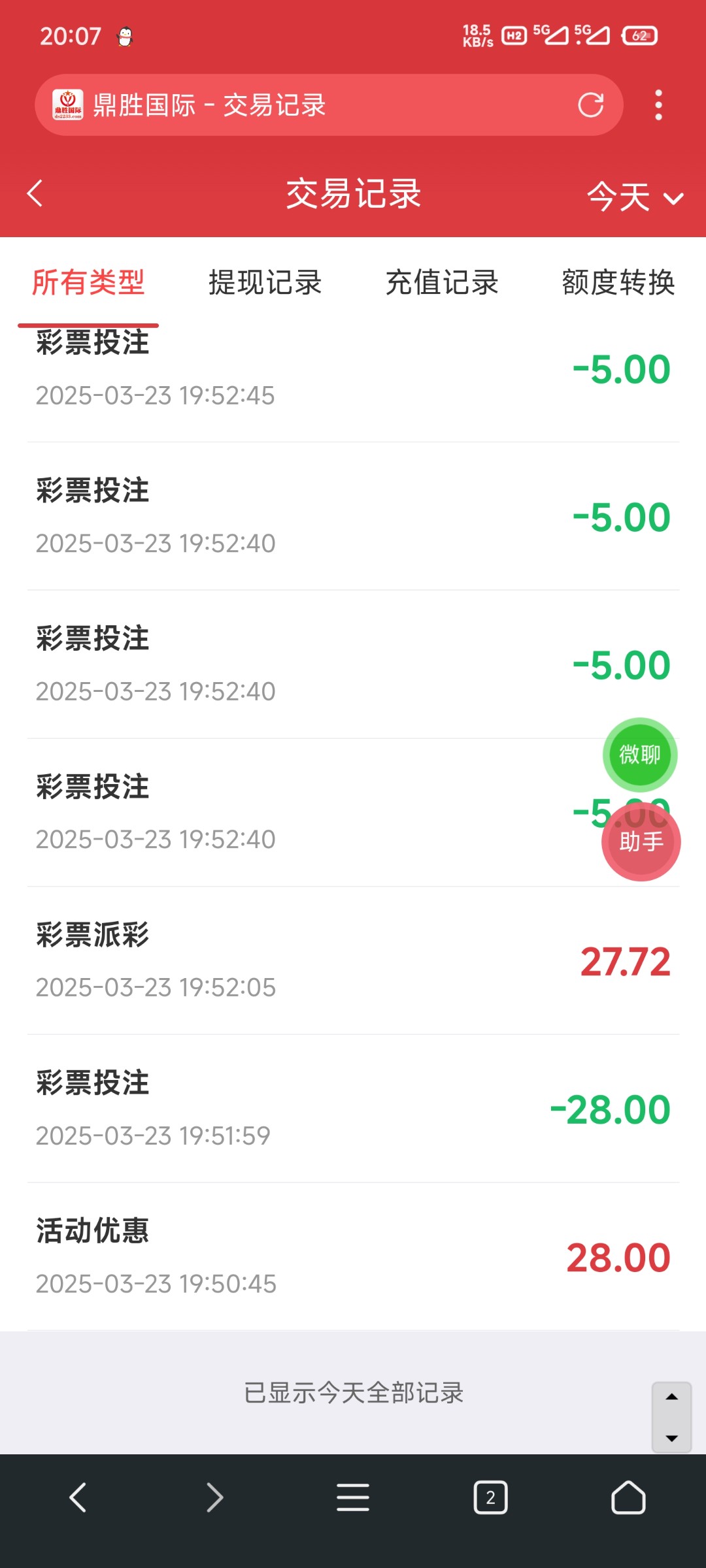Tap the 鼎胜国际 address bar
Viewport: 706px width, 1568px height.
point(314,105)
